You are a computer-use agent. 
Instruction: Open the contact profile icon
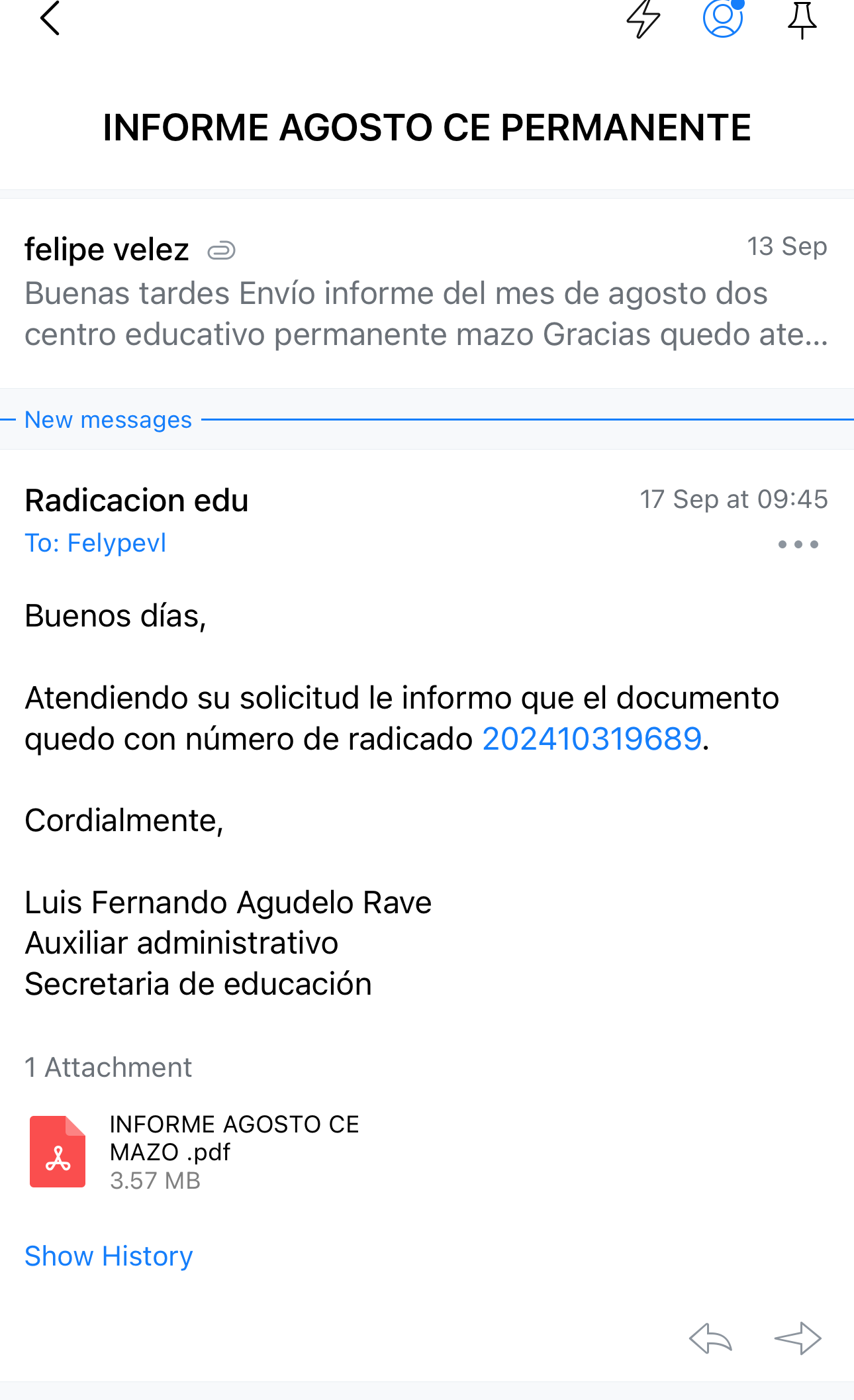coord(724,18)
